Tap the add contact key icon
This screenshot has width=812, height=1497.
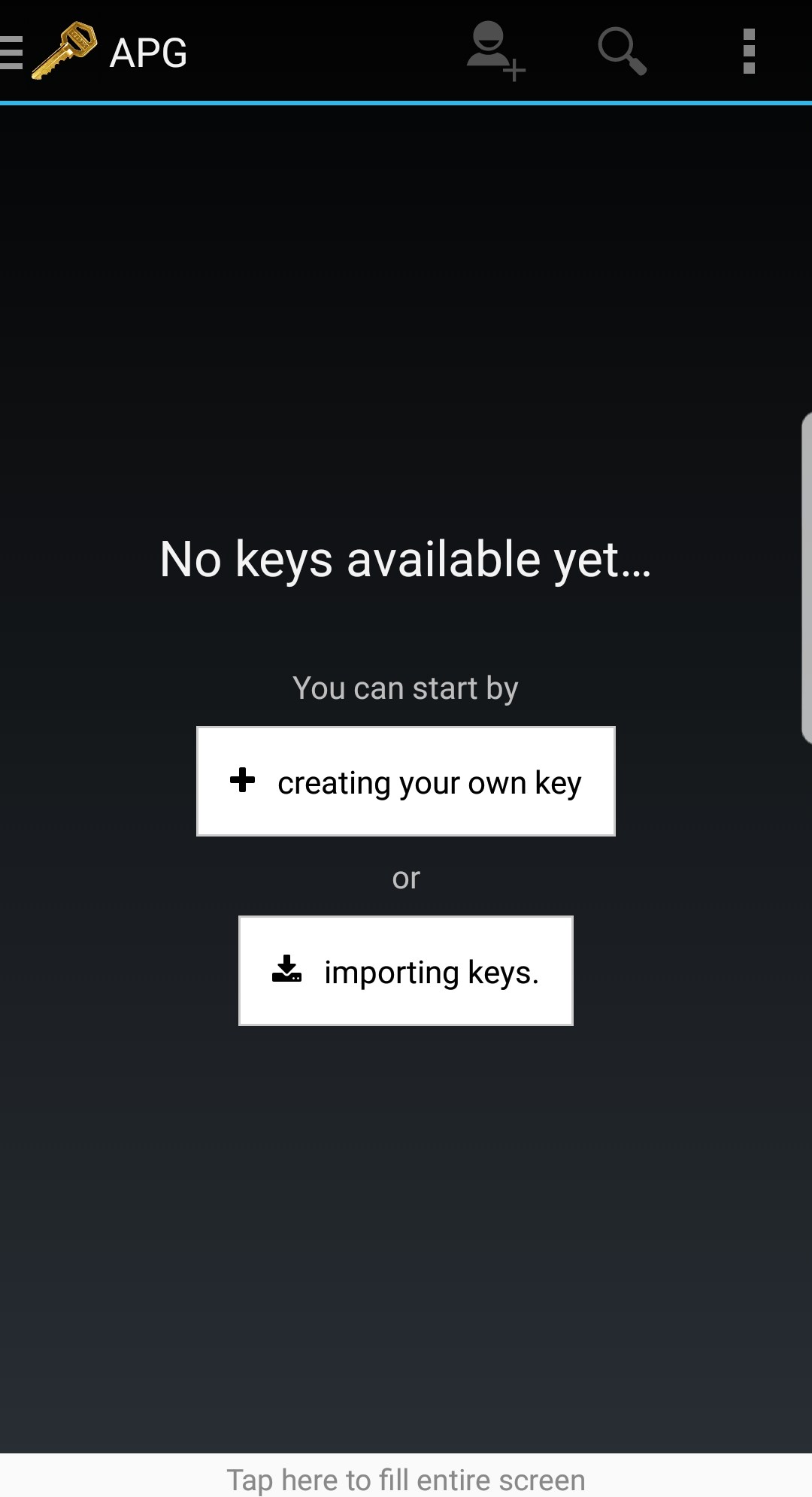pyautogui.click(x=494, y=51)
